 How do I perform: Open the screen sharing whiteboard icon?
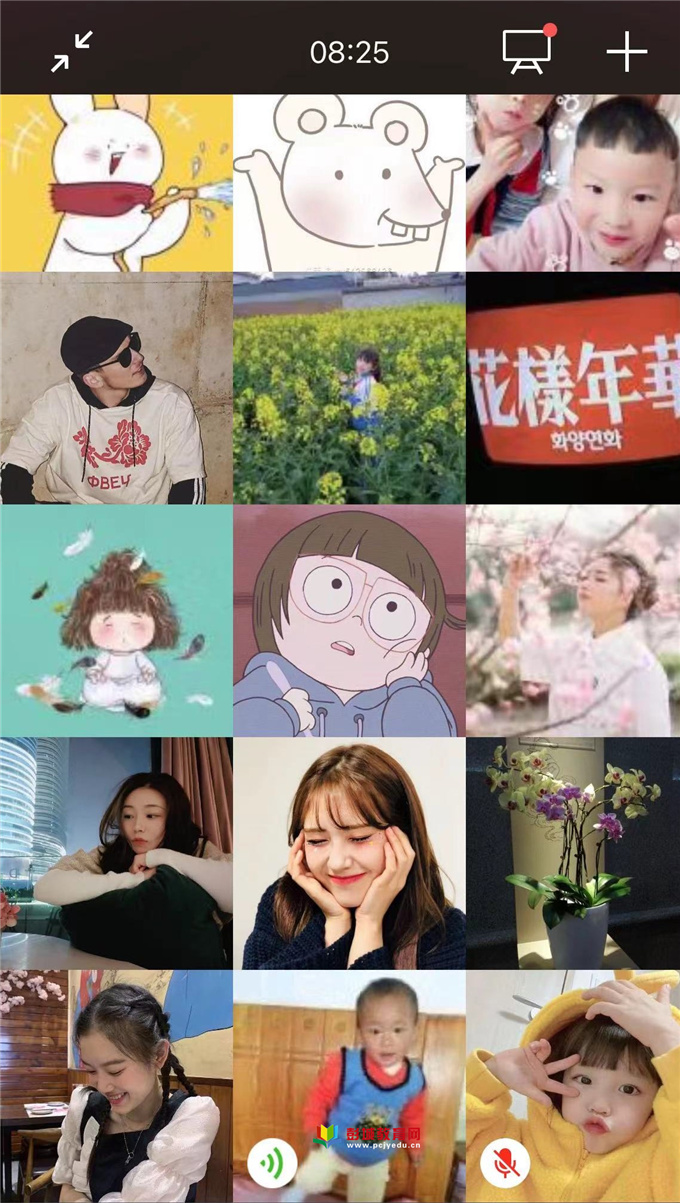tap(527, 51)
